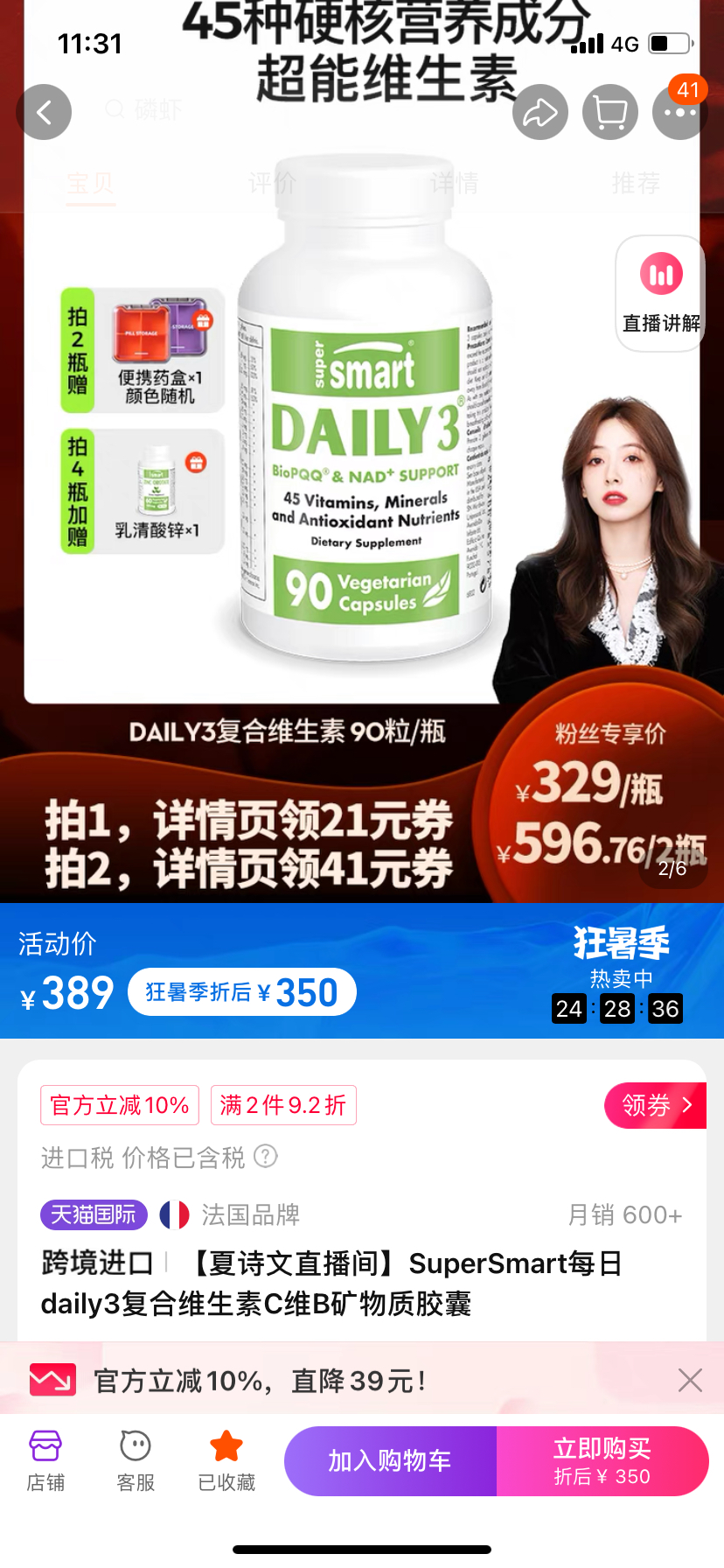Open the shopping cart icon

[x=610, y=112]
